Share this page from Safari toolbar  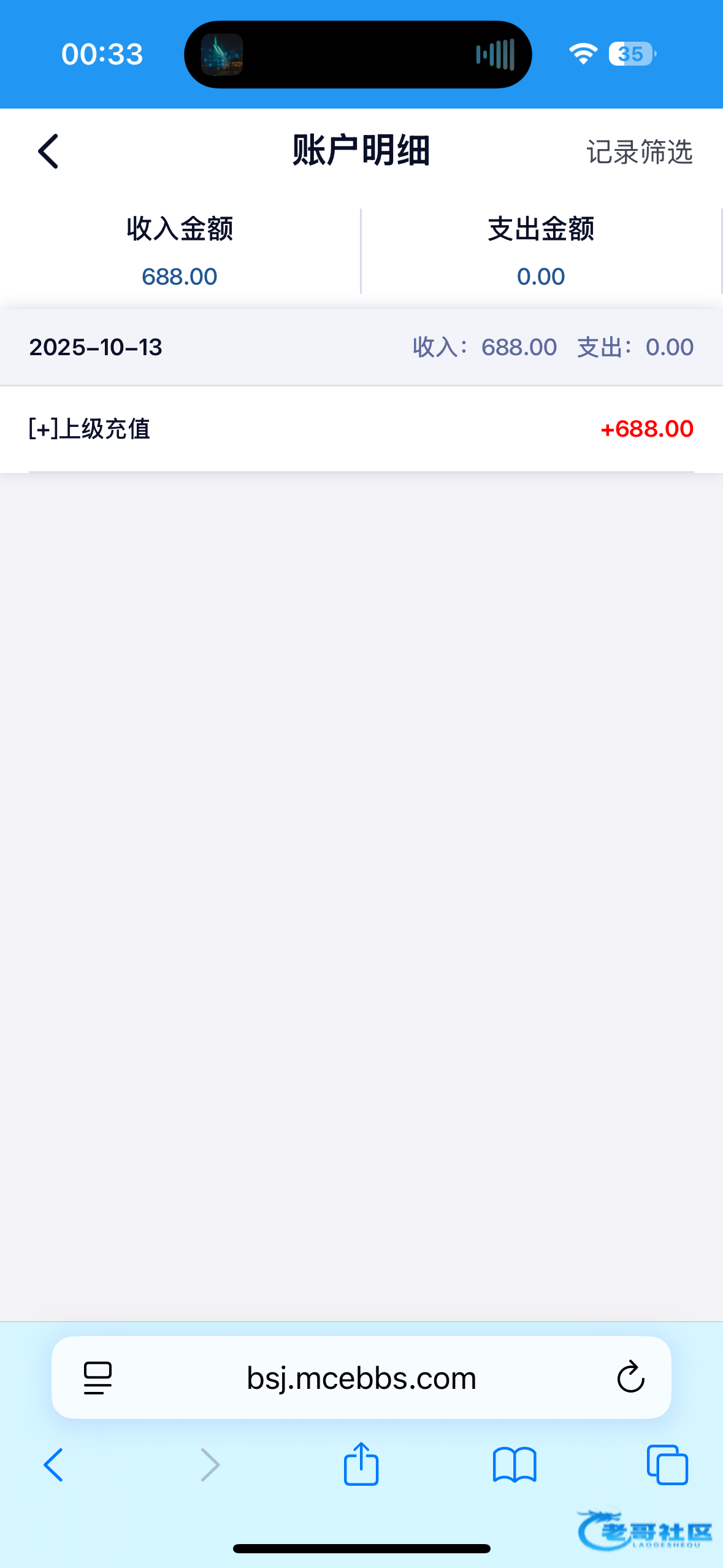coord(361,1464)
